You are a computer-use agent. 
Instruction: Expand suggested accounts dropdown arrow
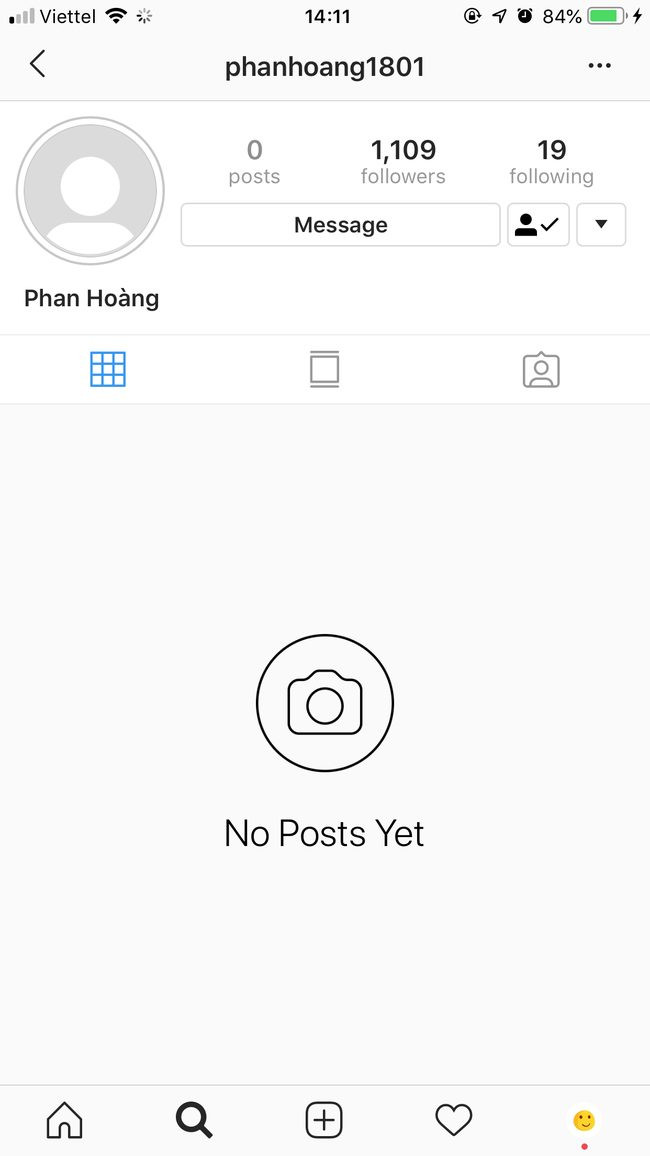click(x=601, y=225)
